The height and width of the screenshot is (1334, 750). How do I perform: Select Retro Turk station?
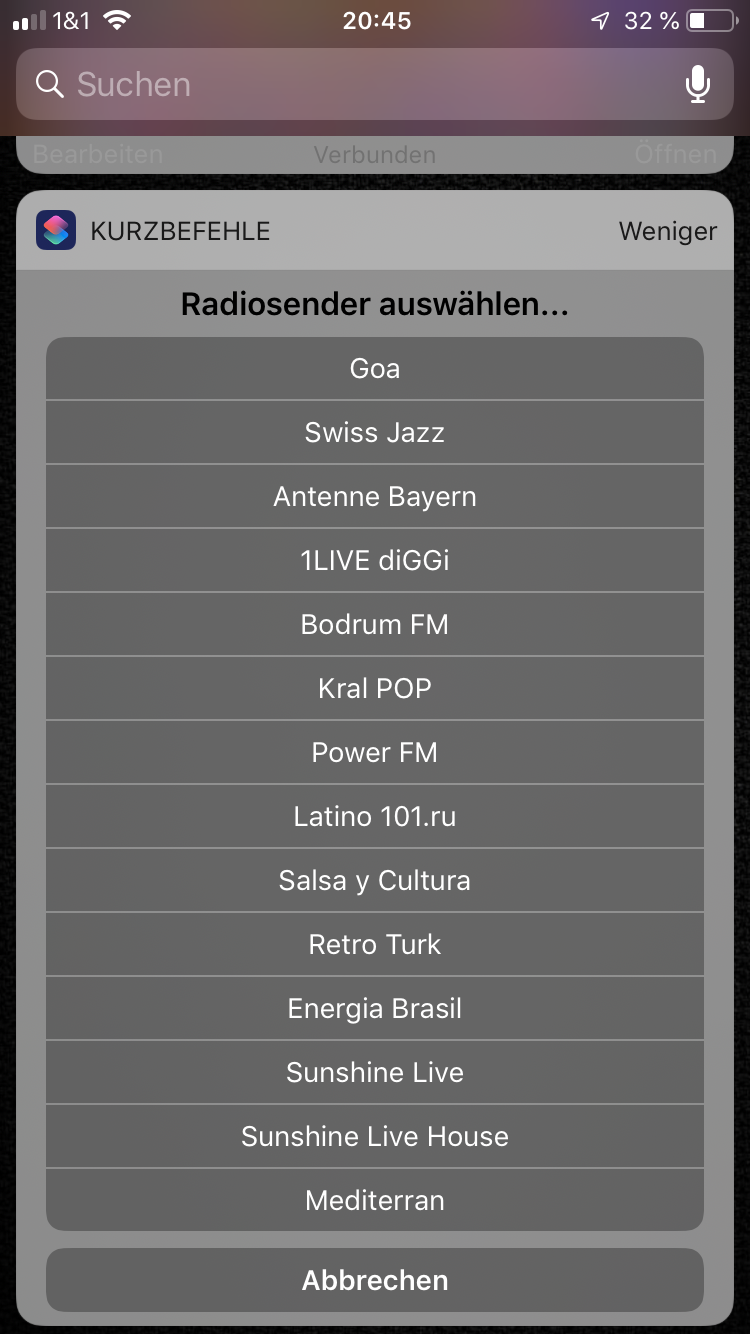(375, 945)
